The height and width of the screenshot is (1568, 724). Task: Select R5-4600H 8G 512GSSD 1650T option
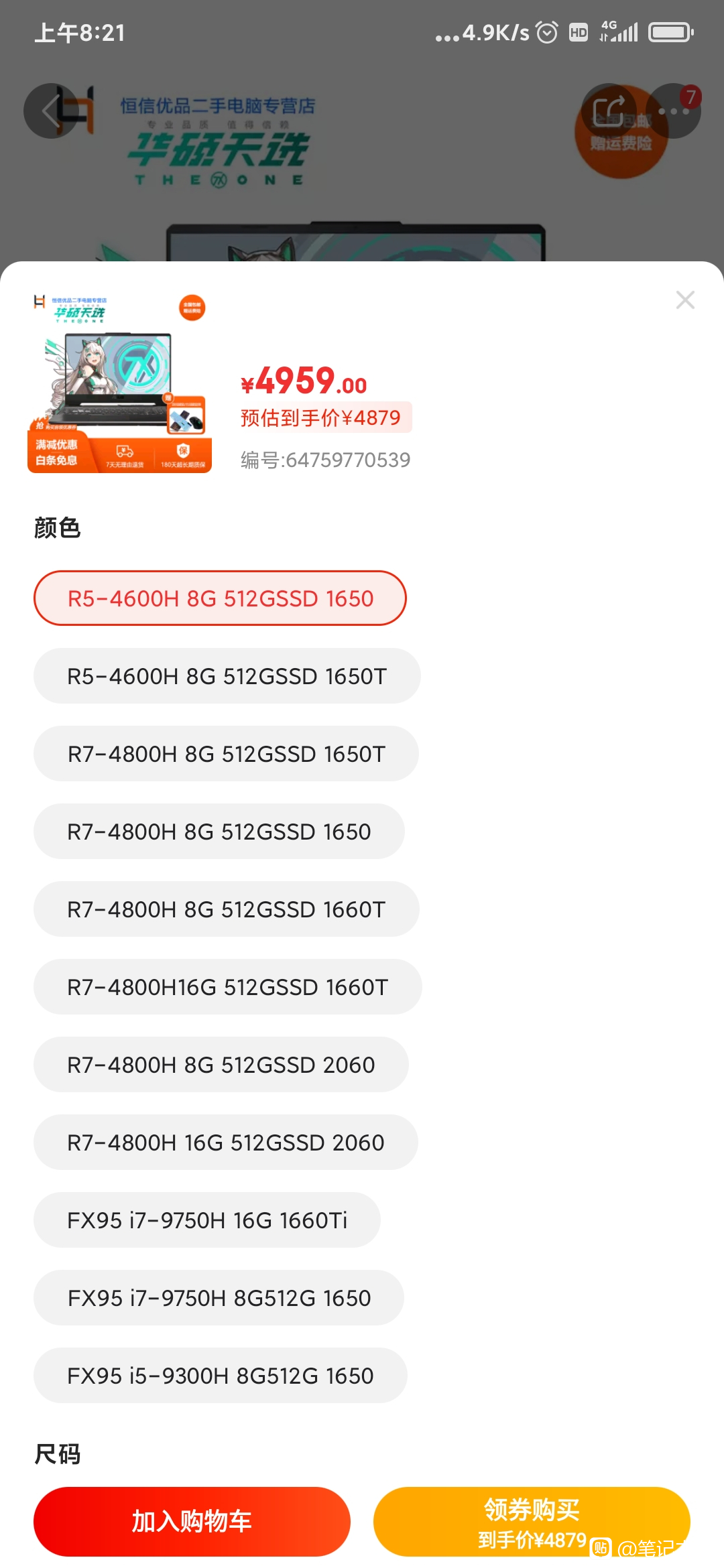click(x=227, y=676)
